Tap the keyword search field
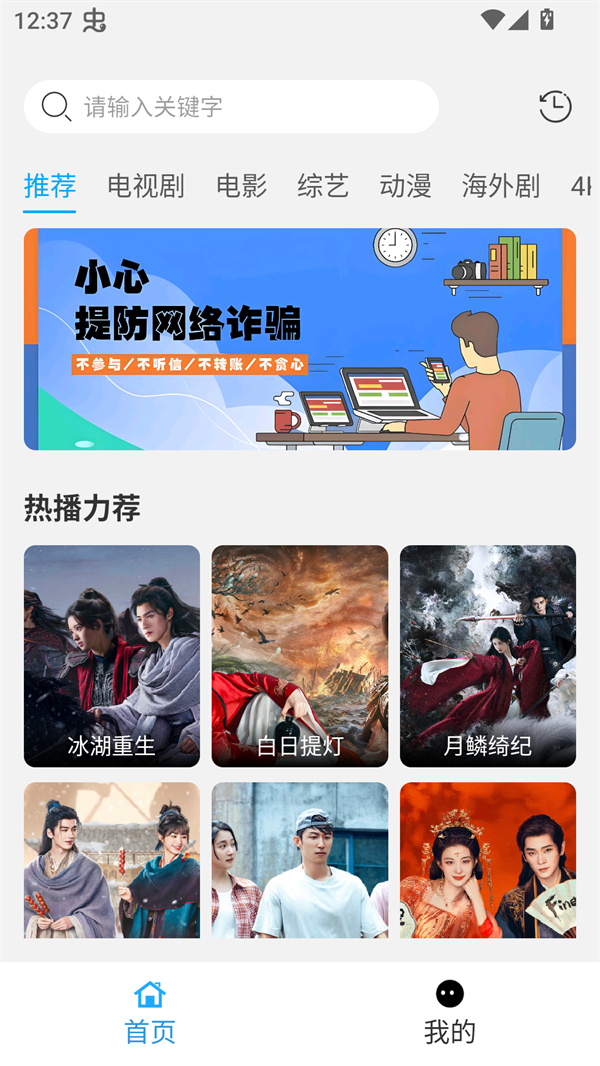Screen dimensions: 600x1066 click(230, 107)
